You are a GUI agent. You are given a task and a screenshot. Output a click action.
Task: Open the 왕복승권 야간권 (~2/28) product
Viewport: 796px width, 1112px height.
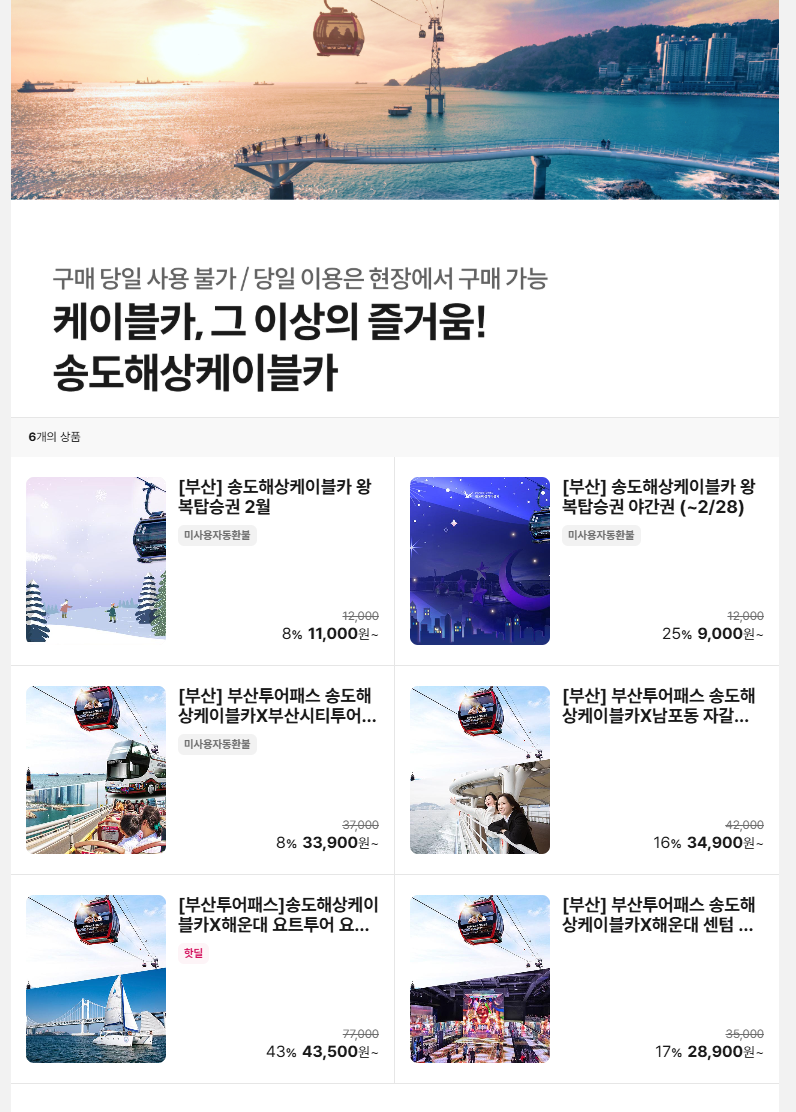(x=660, y=497)
